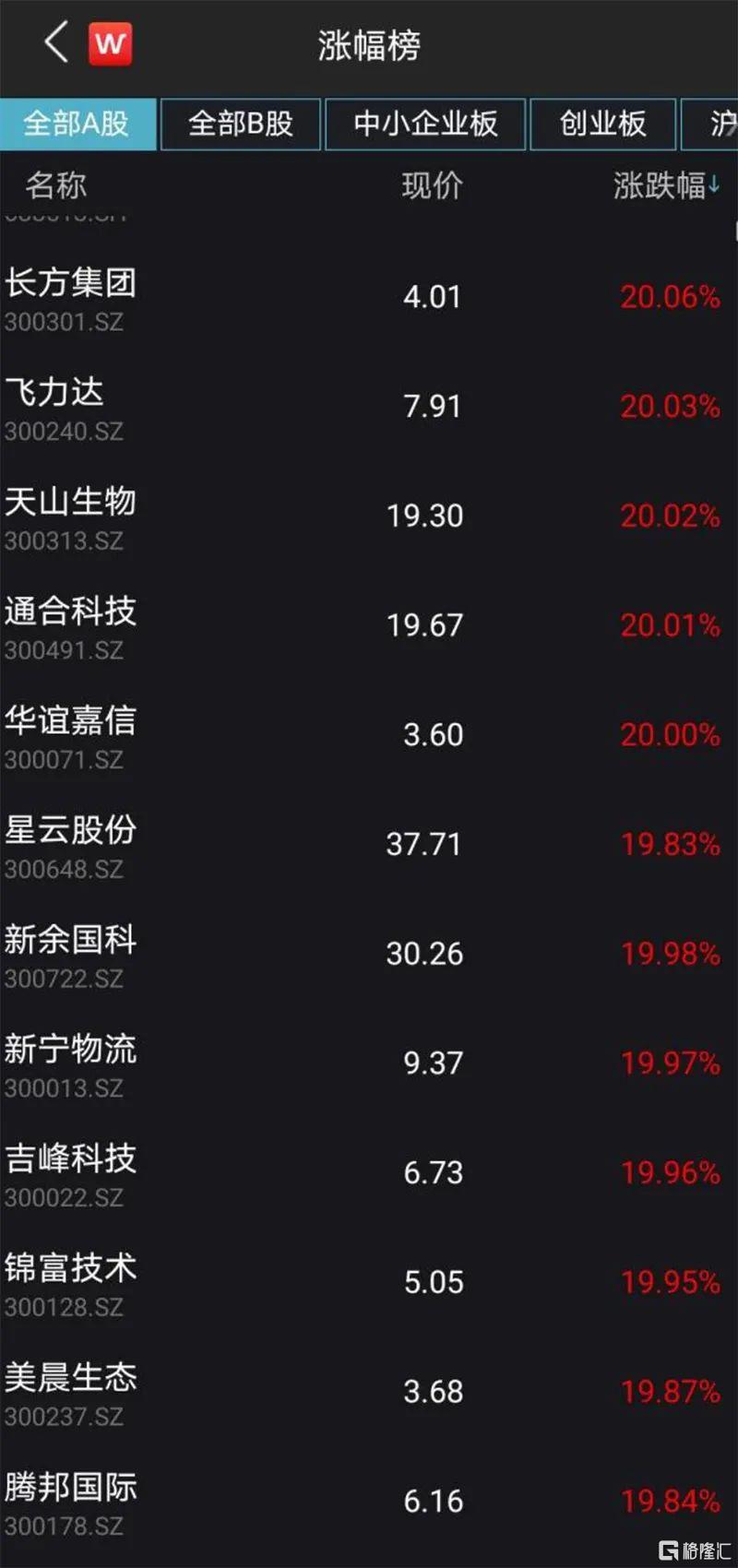Open stock 天山生物 details
The image size is (738, 1568).
[369, 517]
